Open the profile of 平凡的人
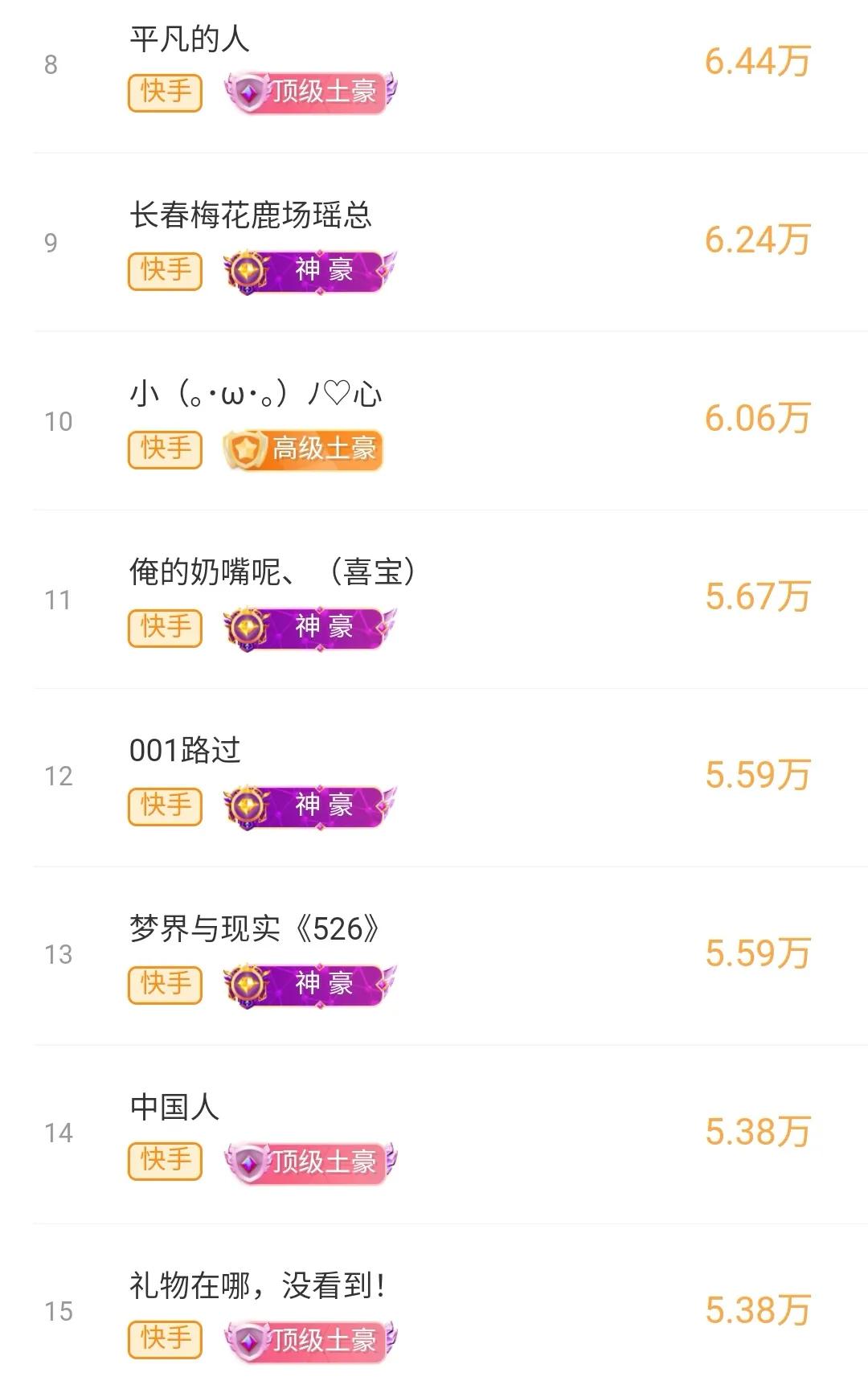Screen dimensions: 868x1389 point(190,39)
